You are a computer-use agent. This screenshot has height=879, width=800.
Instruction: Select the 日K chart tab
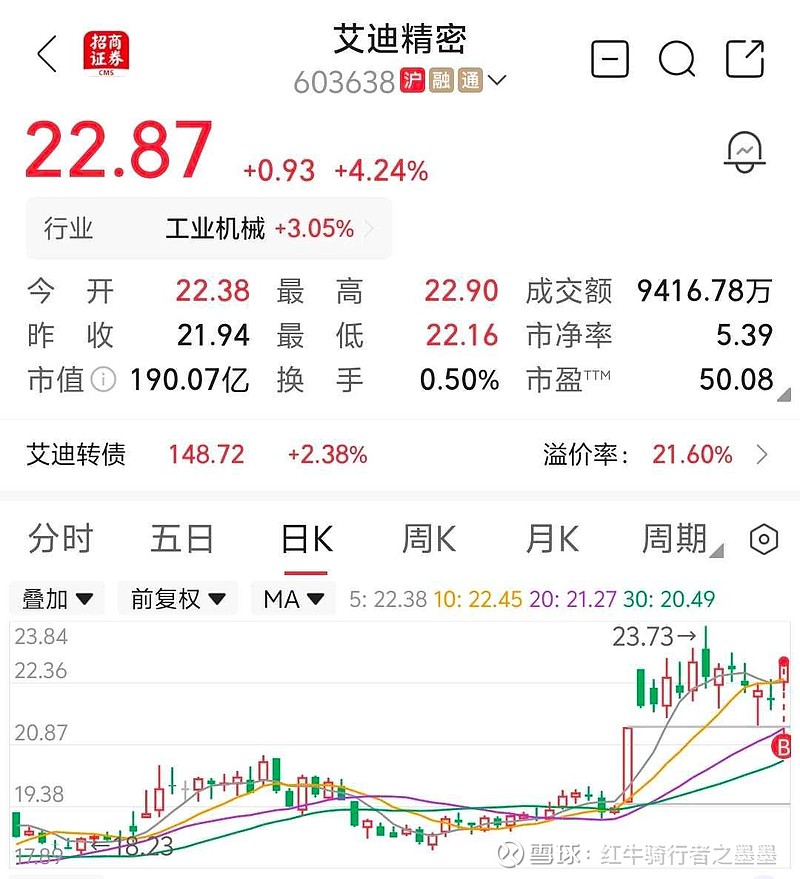point(307,539)
